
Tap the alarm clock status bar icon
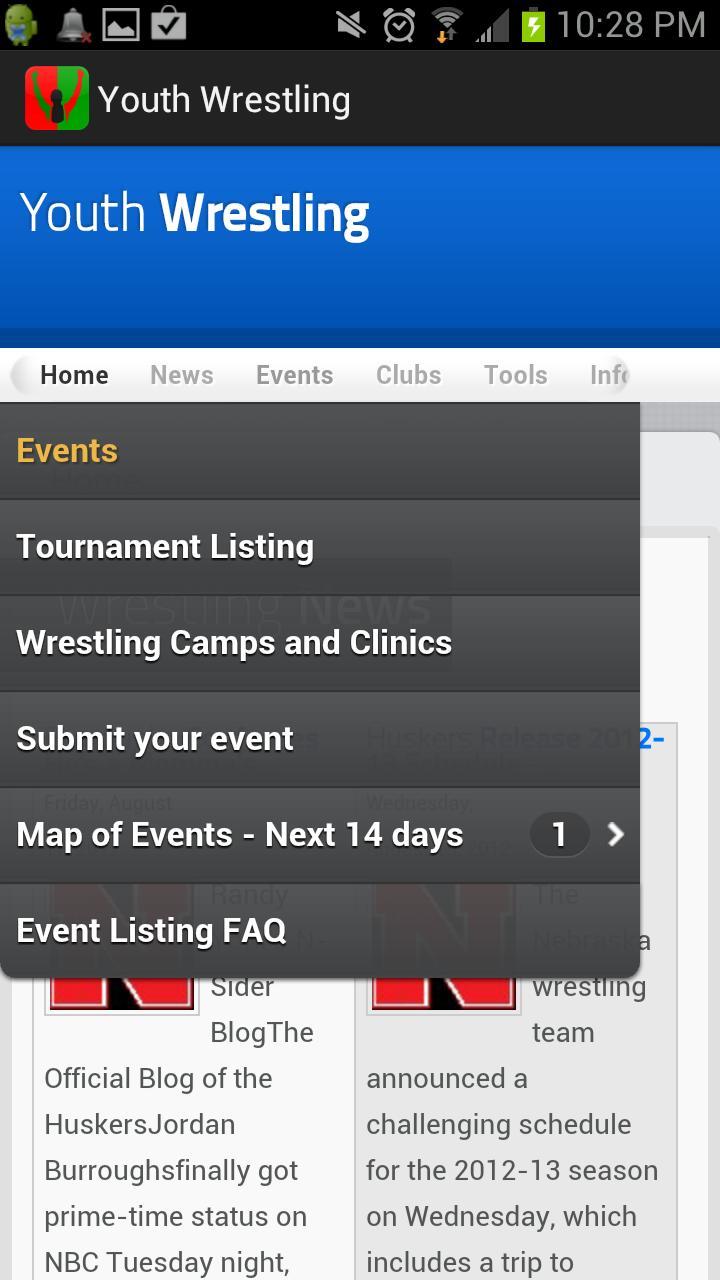pos(399,22)
